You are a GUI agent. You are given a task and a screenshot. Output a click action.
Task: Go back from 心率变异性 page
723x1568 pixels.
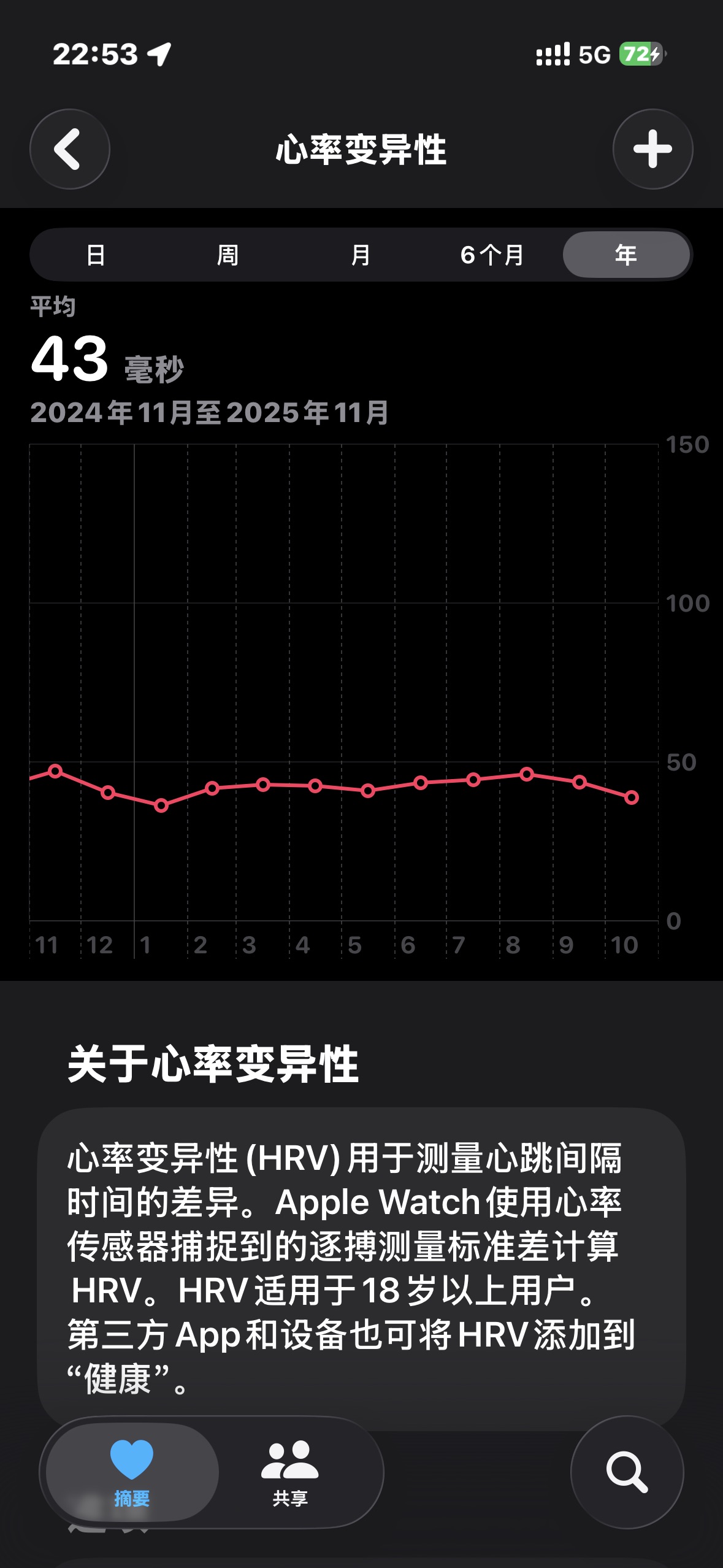point(69,149)
